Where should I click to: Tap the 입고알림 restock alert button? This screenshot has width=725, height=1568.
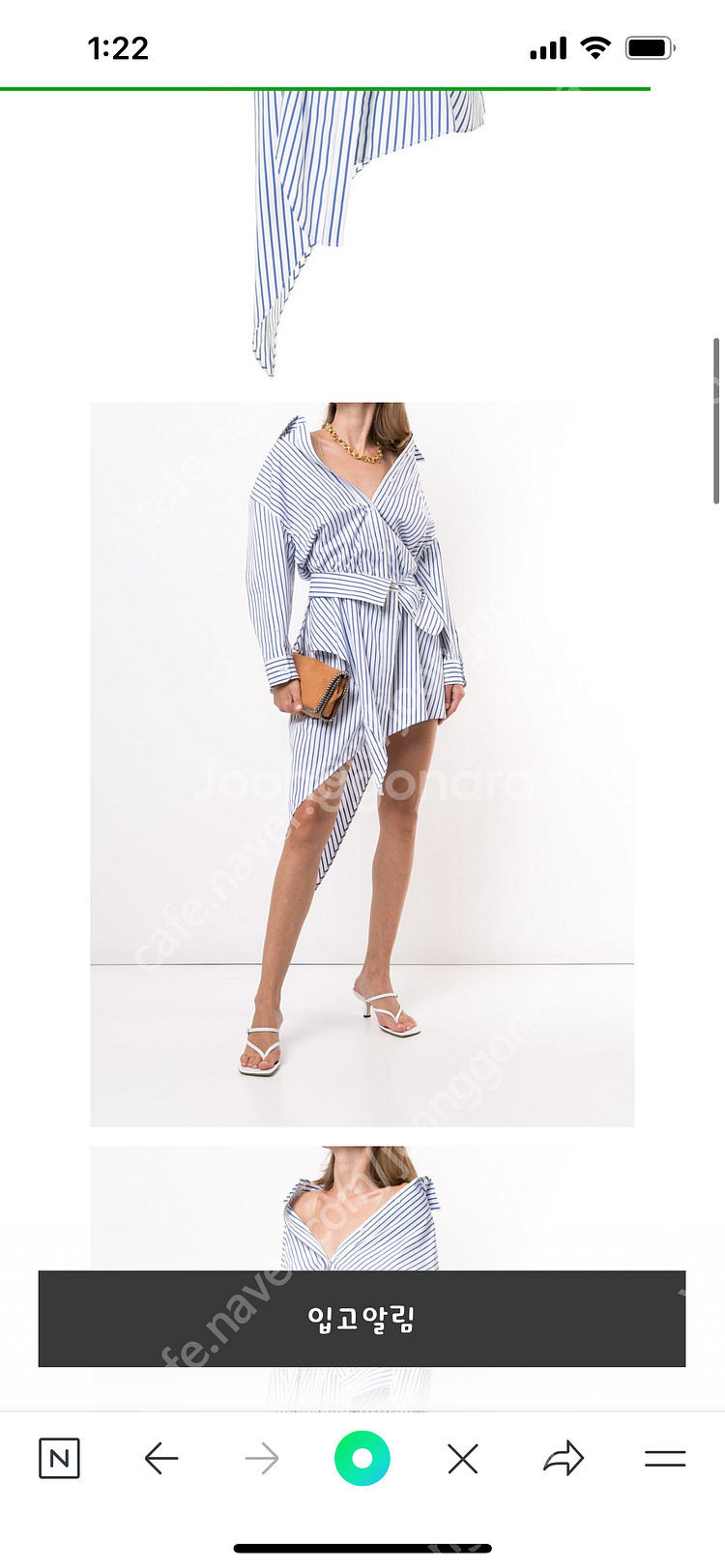tap(362, 1318)
